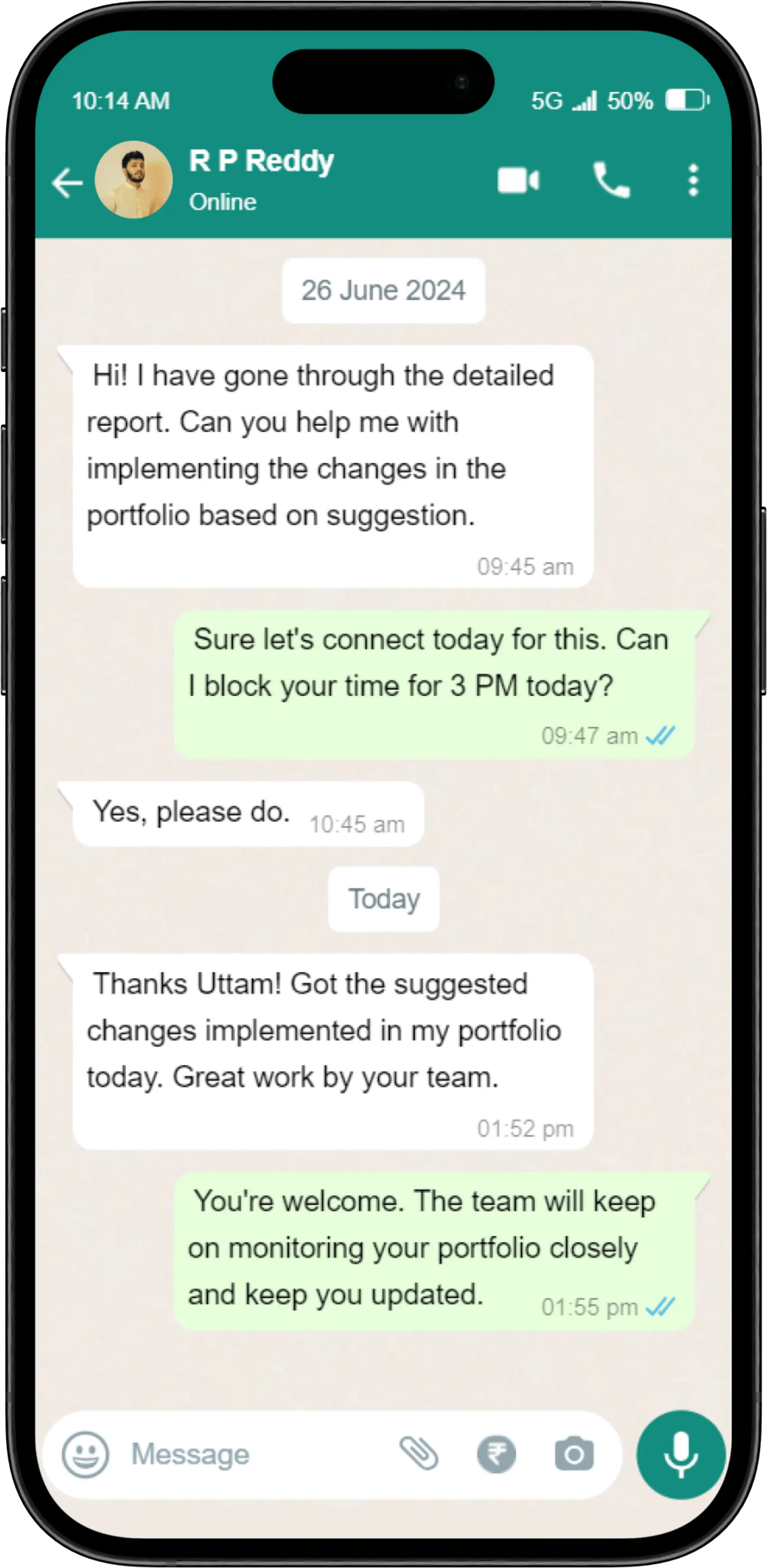Open the emoji picker
Screen dimensions: 767x1568
coord(86,1454)
